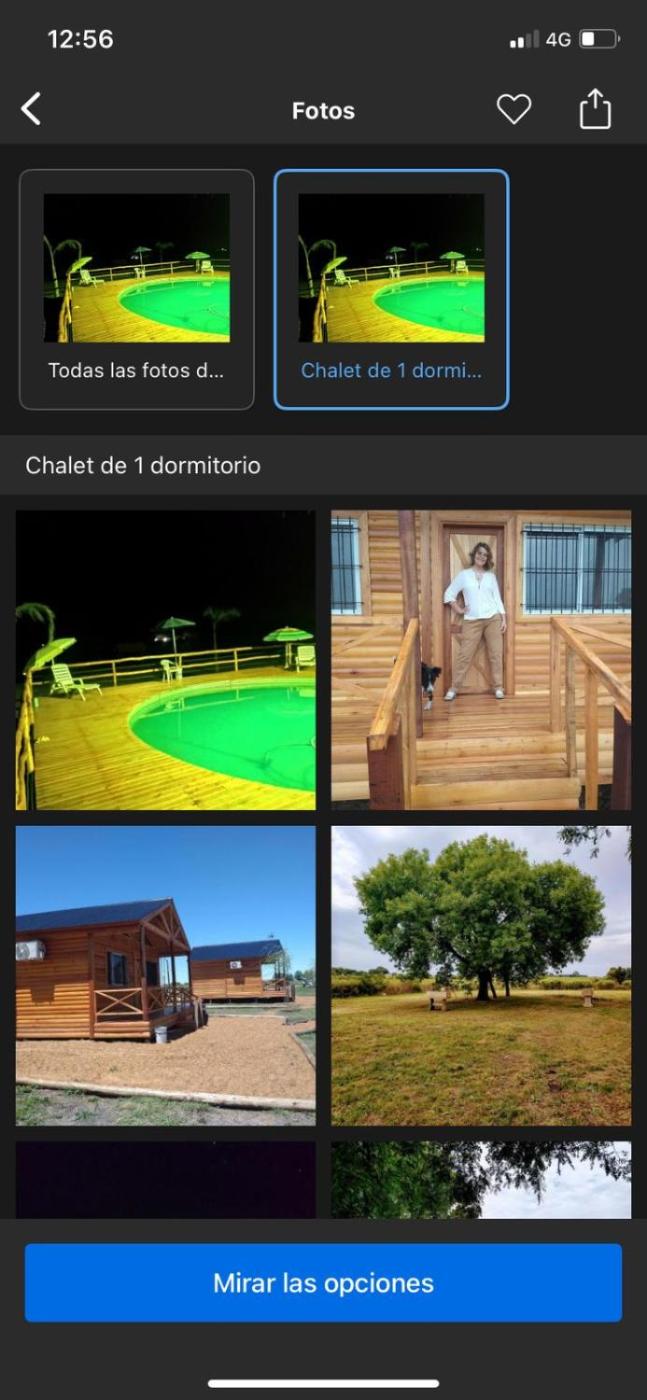
Task: View the wooden cabins exterior photo
Action: coord(166,975)
